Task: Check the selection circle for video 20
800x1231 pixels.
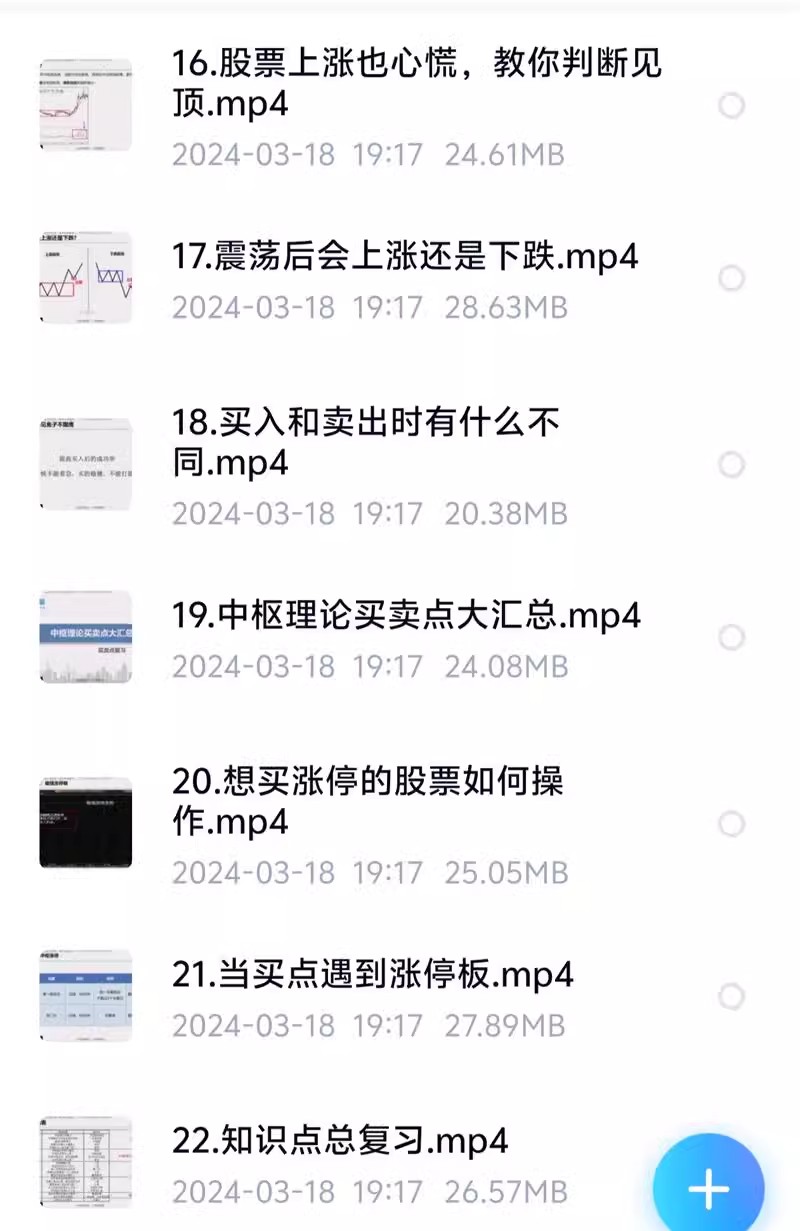Action: click(x=731, y=822)
